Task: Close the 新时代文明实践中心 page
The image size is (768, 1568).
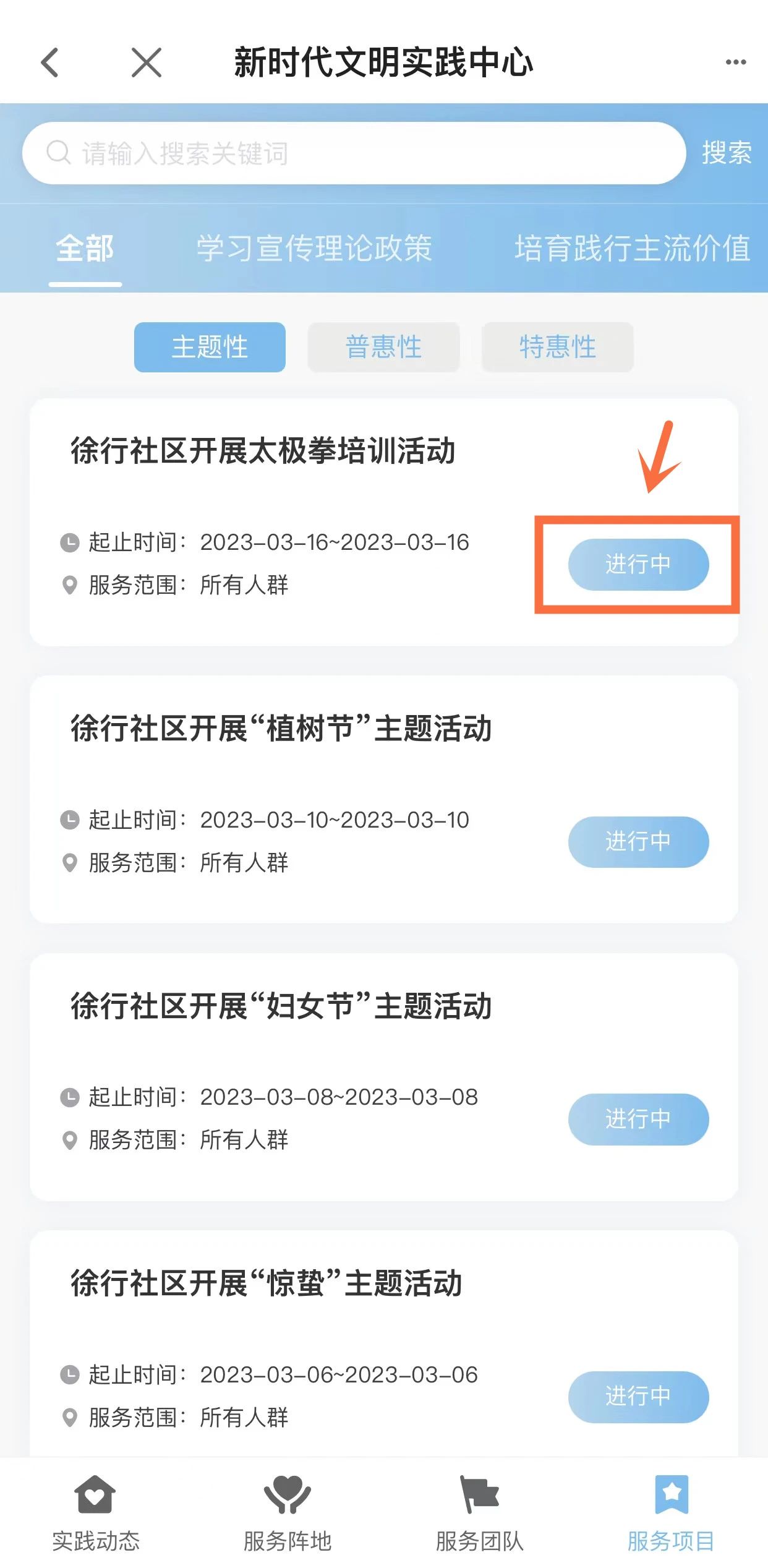Action: click(x=147, y=62)
